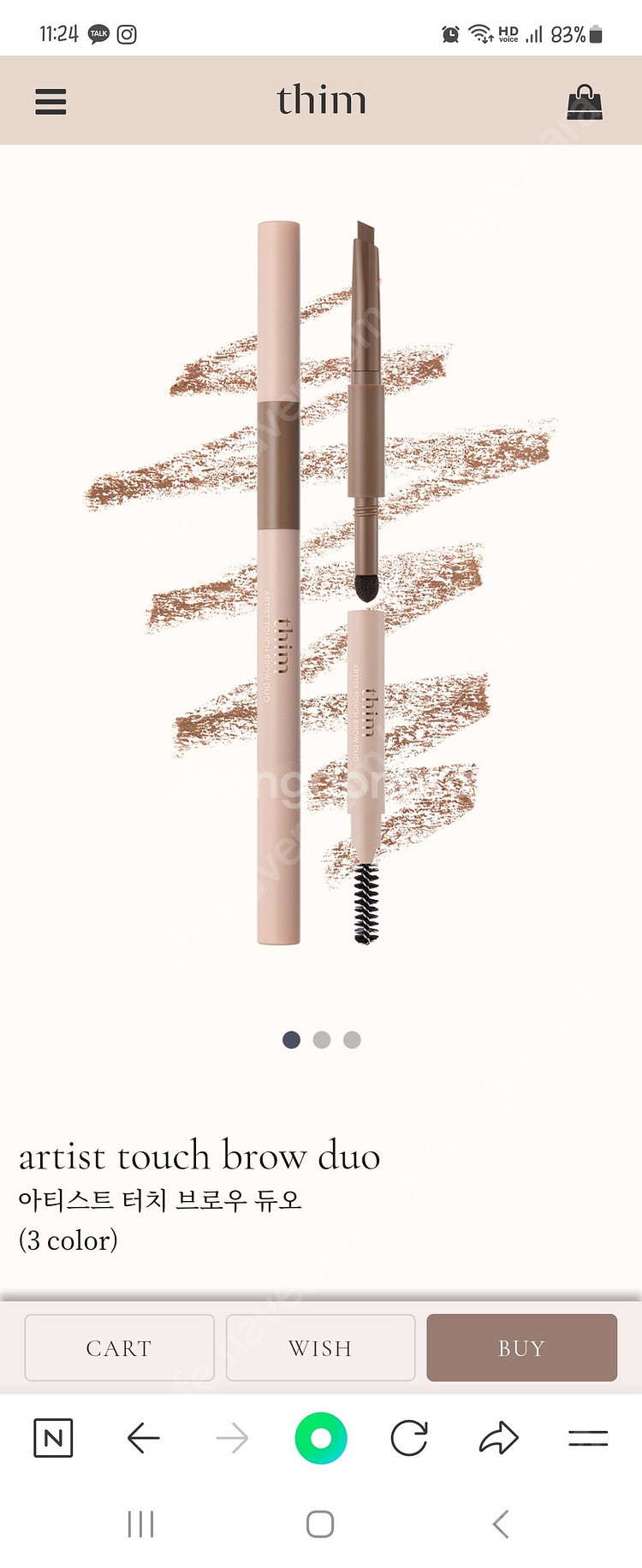Open browser options menu
642x1568 pixels.
[x=588, y=1438]
